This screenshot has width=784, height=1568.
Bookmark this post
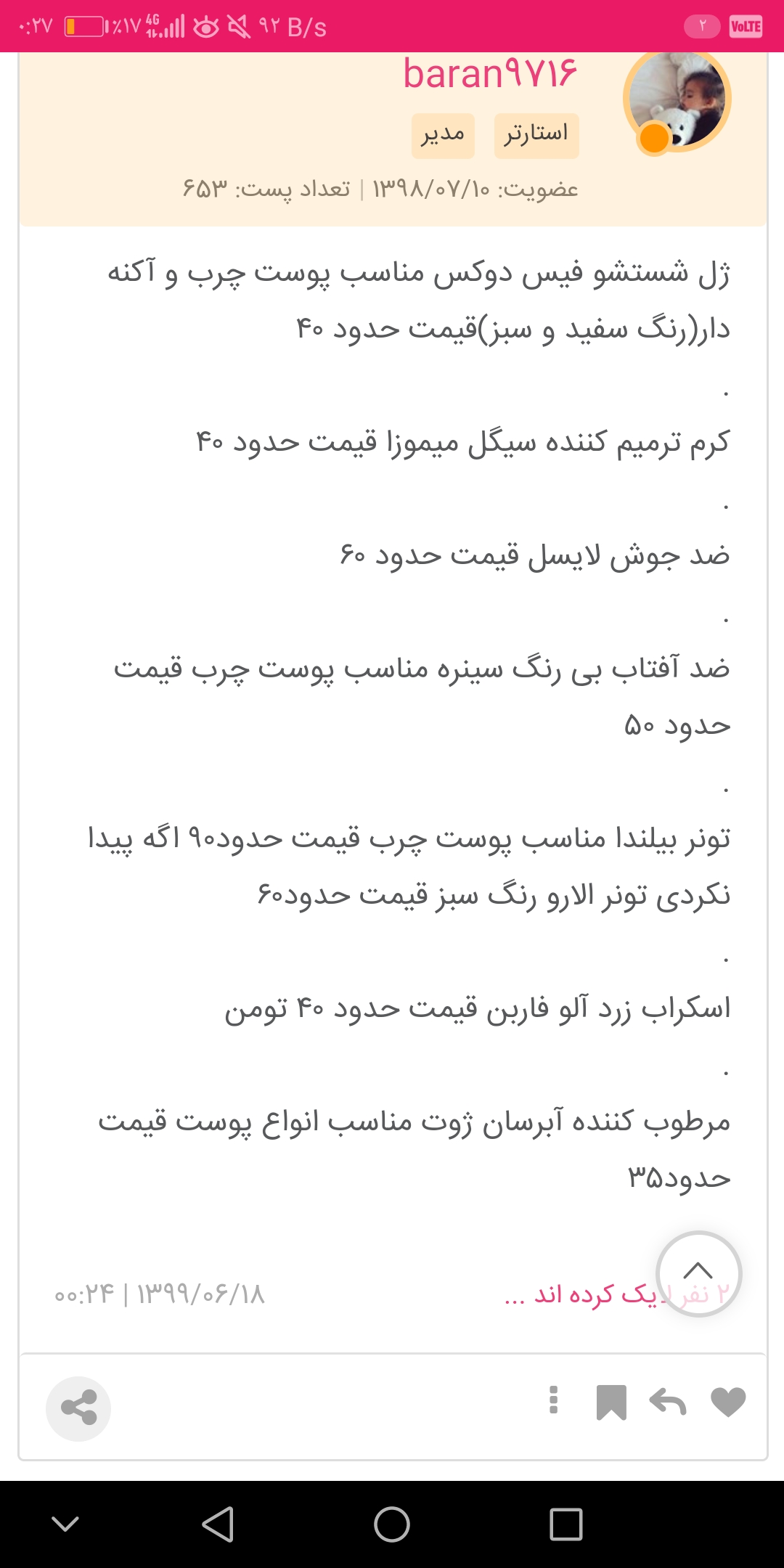coord(611,1402)
